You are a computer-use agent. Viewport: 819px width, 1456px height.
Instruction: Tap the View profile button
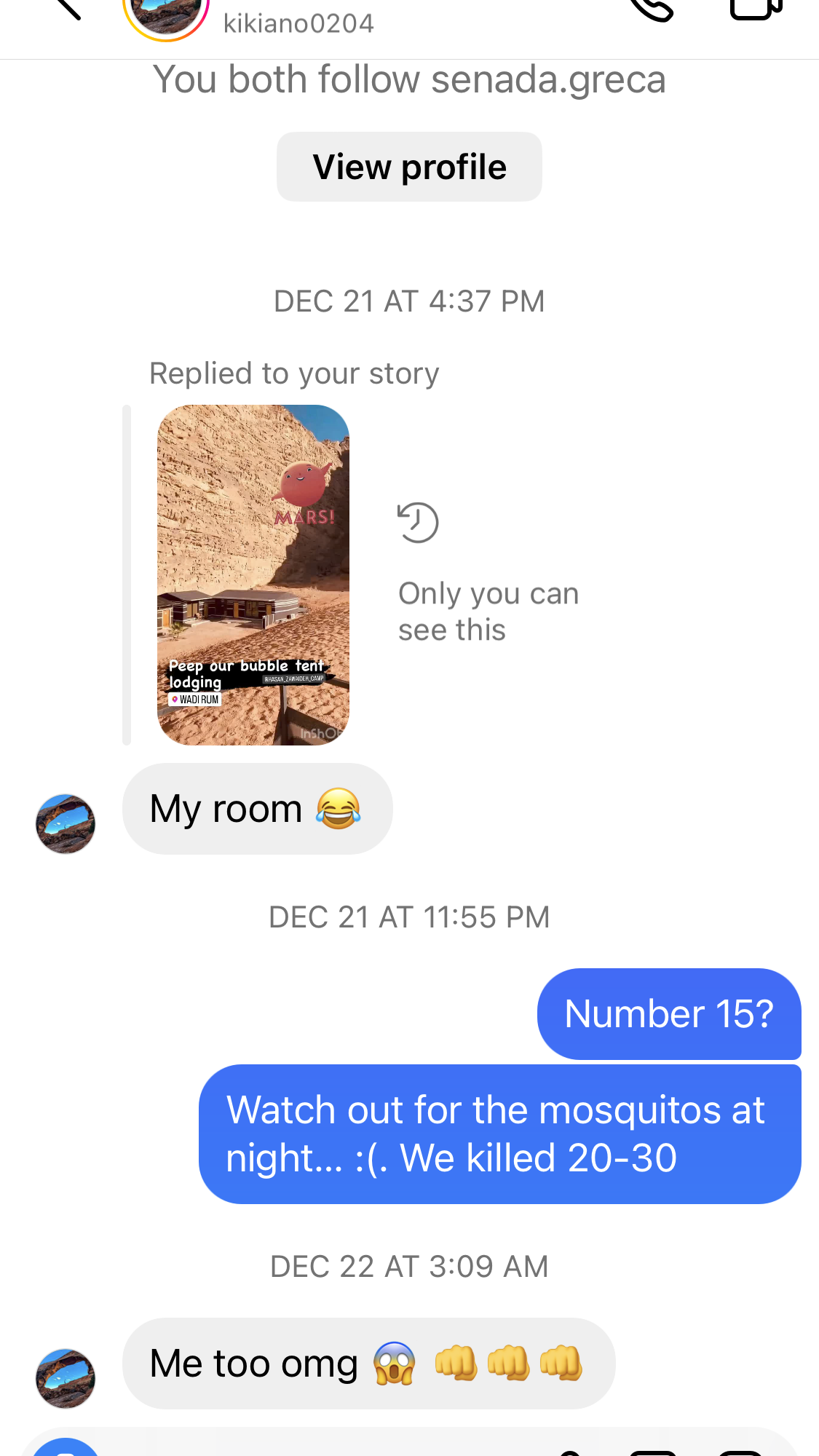409,167
